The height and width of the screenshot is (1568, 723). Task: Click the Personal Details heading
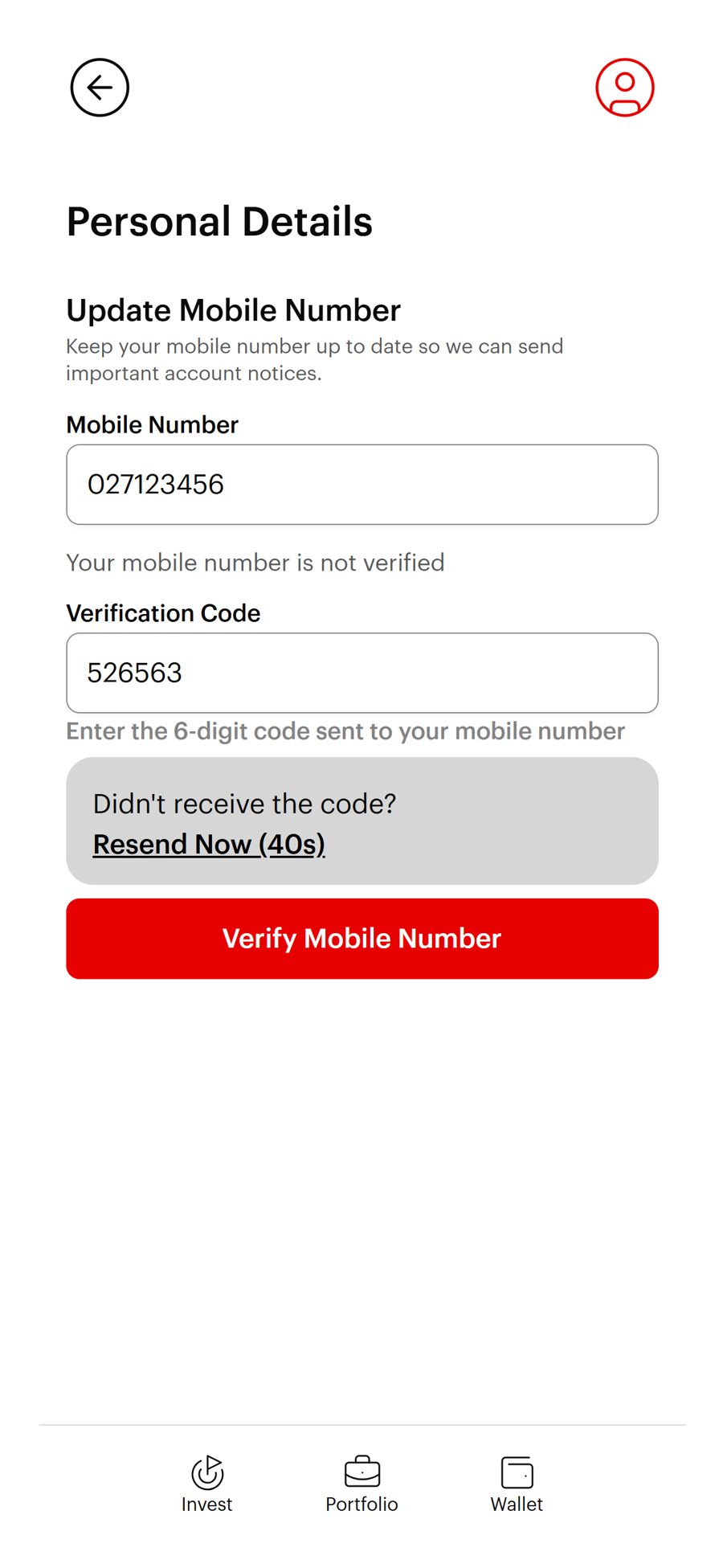pos(219,222)
